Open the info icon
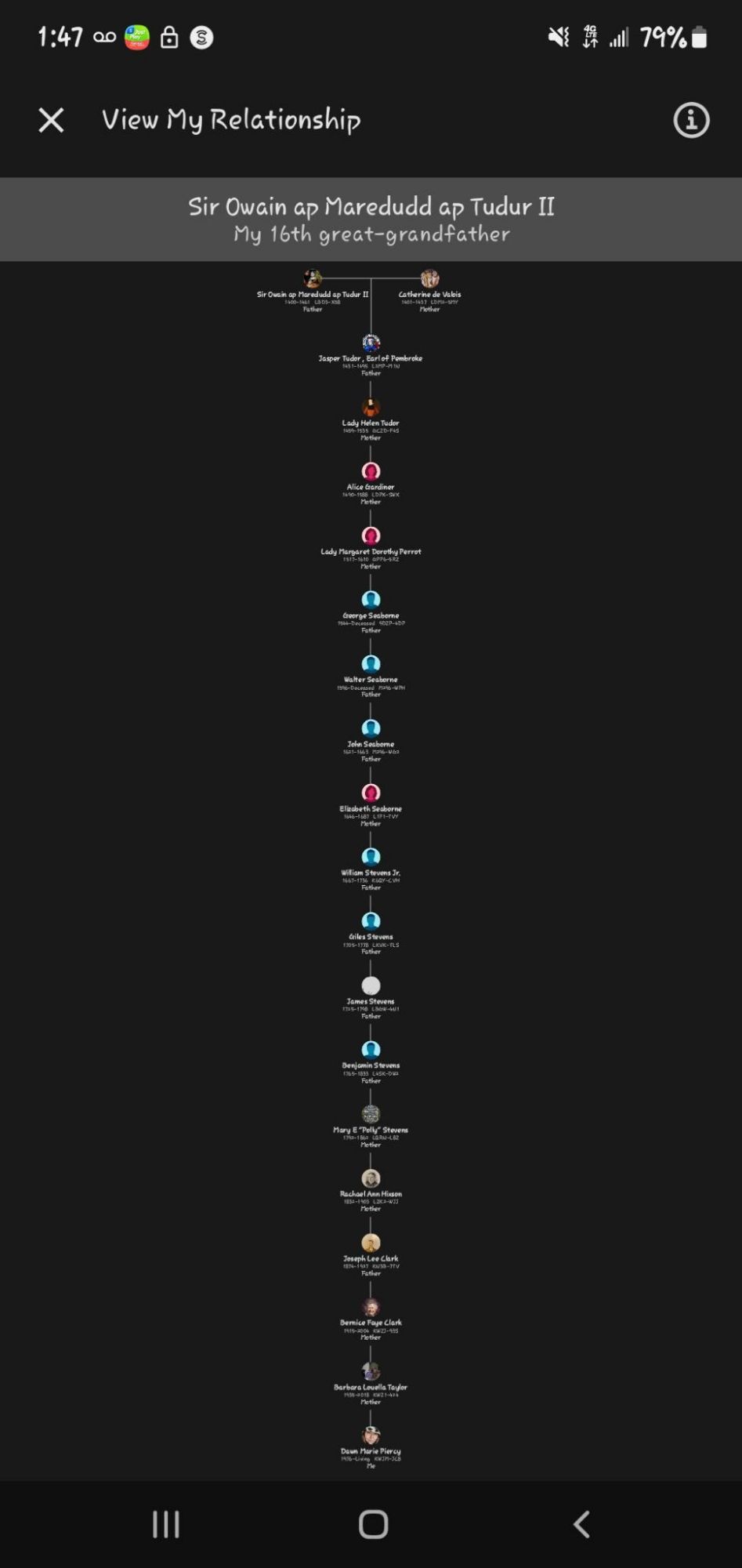 [x=691, y=120]
